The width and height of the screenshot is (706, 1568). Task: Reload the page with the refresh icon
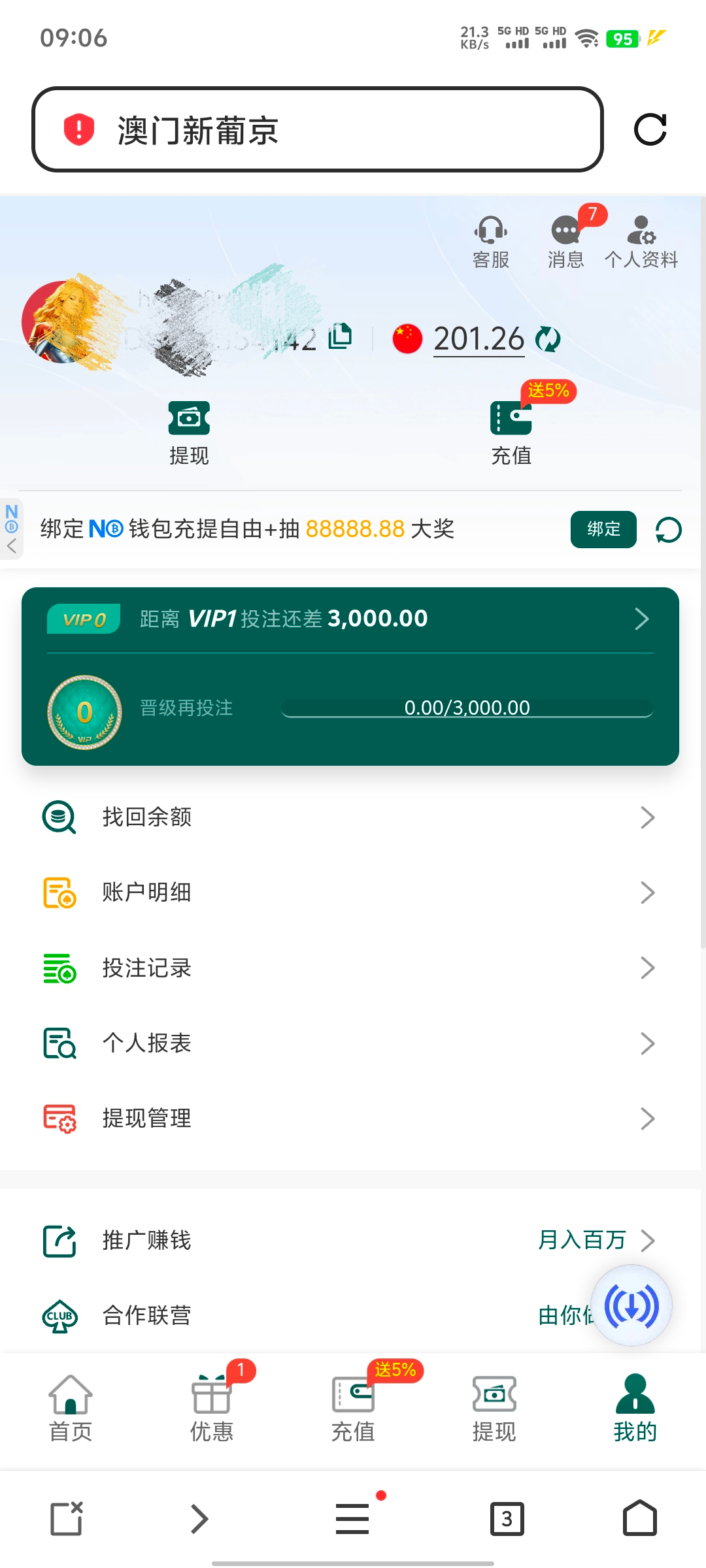click(650, 129)
